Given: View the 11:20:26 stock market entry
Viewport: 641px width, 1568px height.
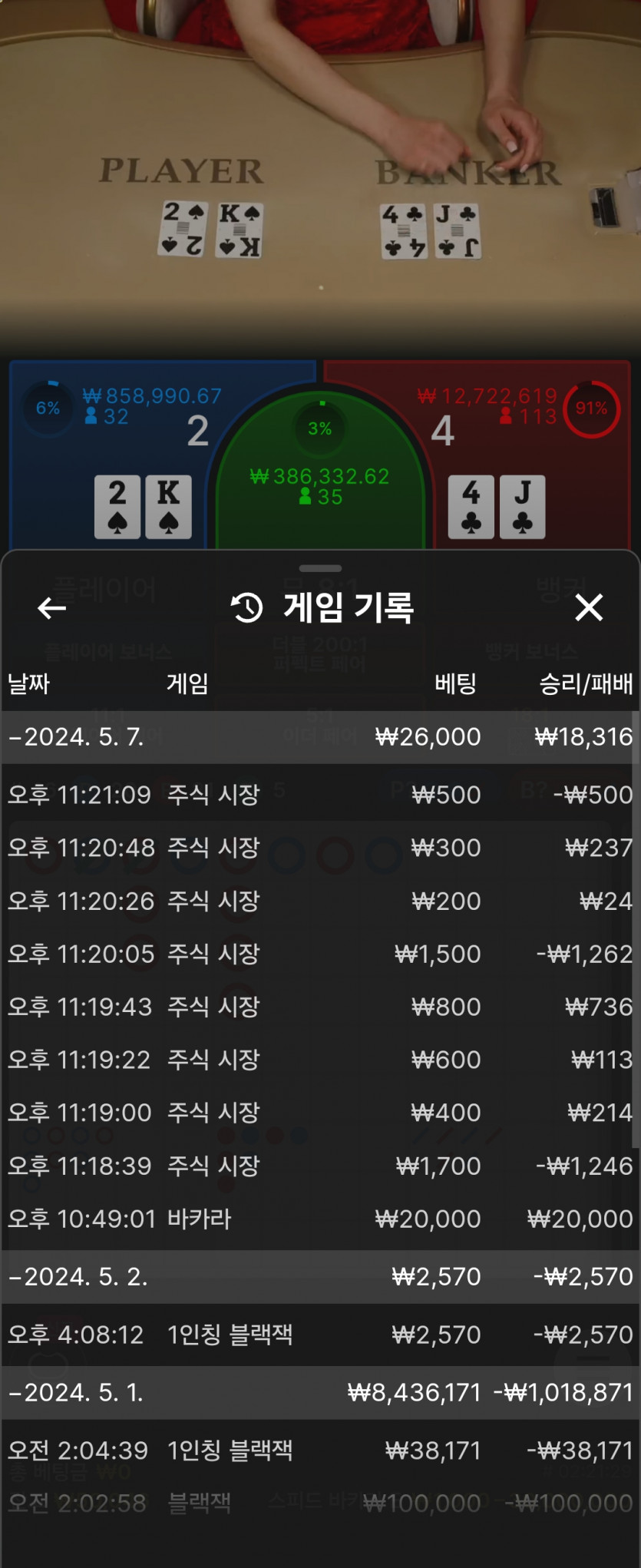Looking at the screenshot, I should coord(319,900).
